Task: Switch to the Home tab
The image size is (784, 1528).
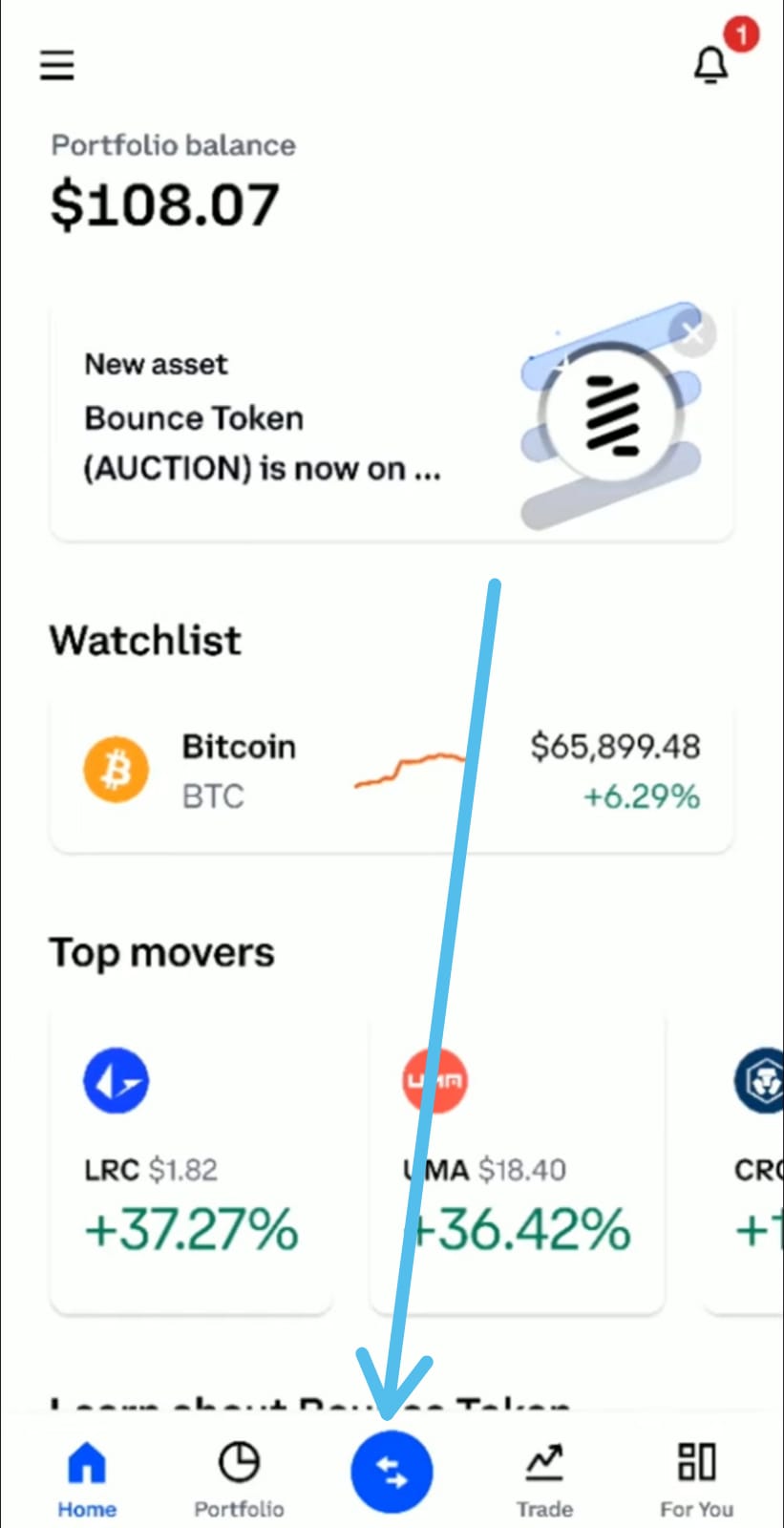Action: pos(87,1479)
